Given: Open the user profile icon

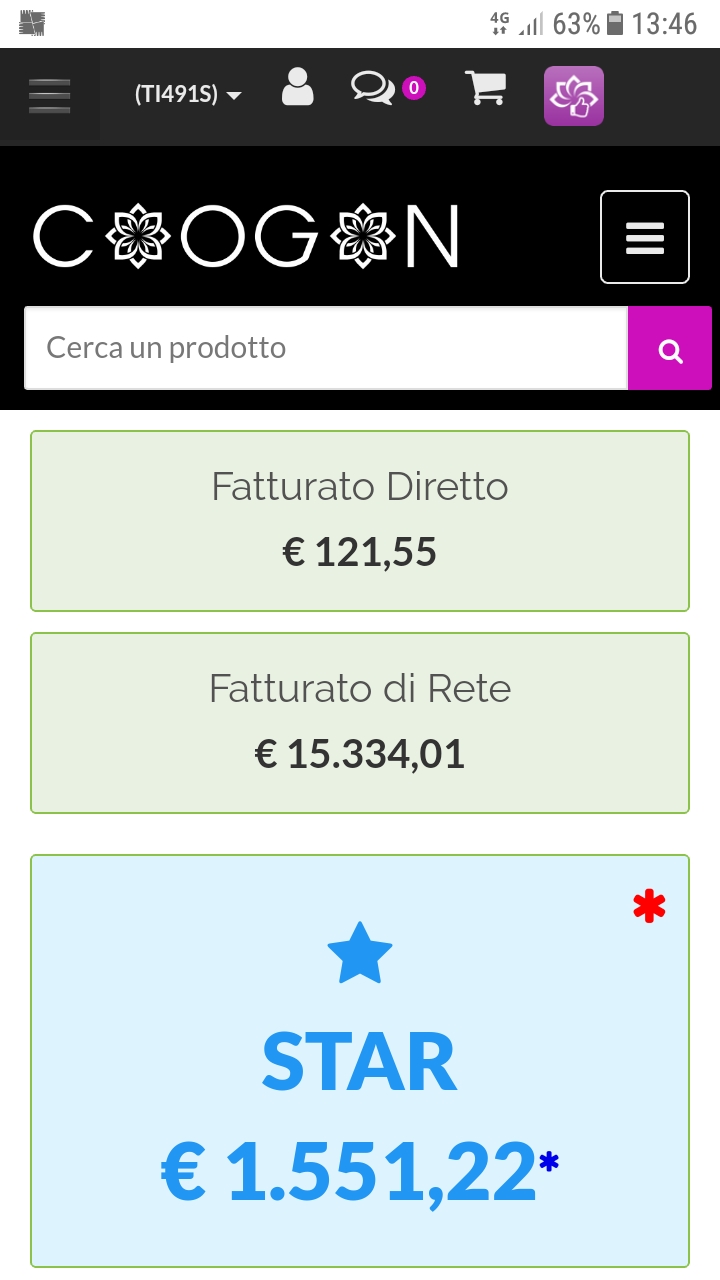Looking at the screenshot, I should [x=297, y=87].
